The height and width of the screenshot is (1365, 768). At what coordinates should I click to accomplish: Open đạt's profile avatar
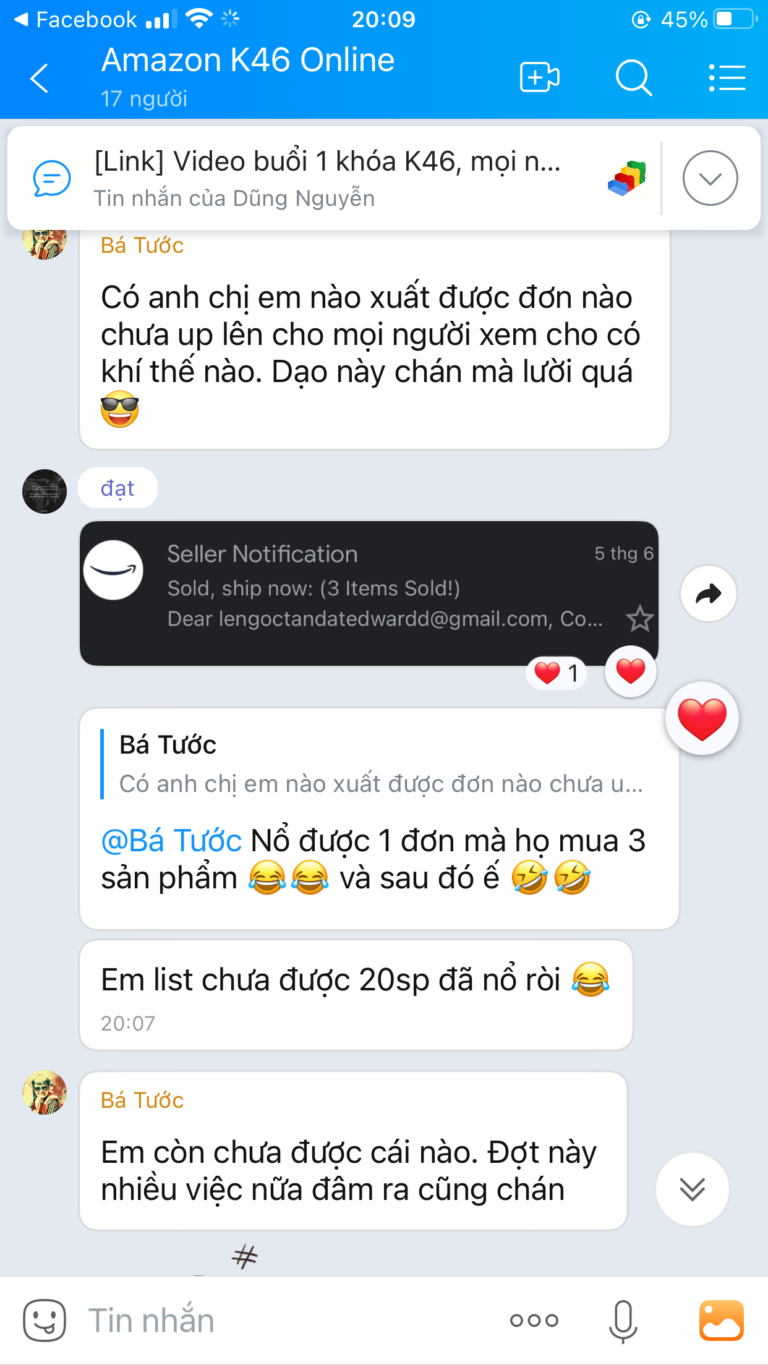pyautogui.click(x=44, y=491)
